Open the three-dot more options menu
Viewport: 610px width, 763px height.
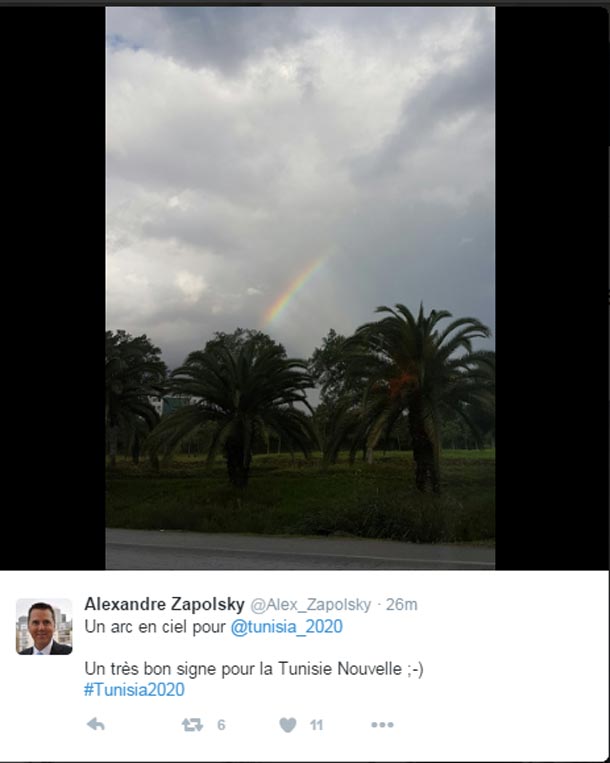[382, 725]
